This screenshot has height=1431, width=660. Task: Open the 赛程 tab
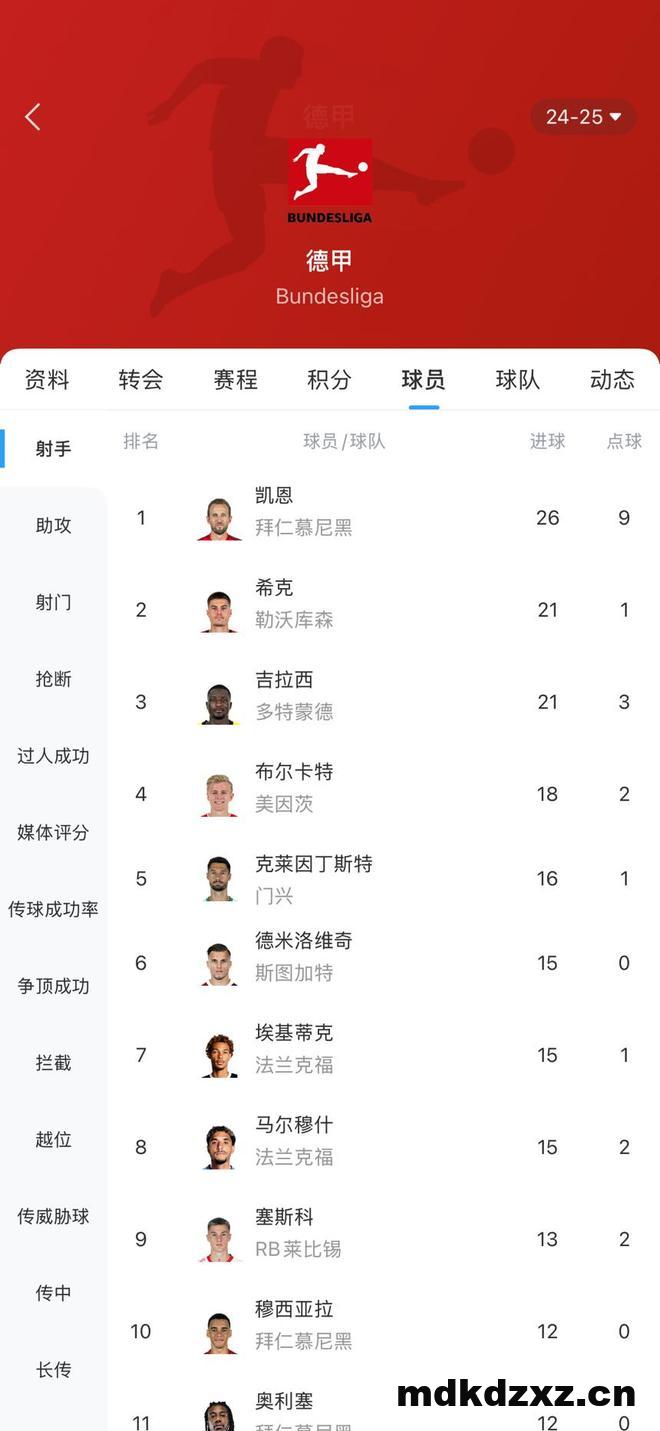click(235, 380)
